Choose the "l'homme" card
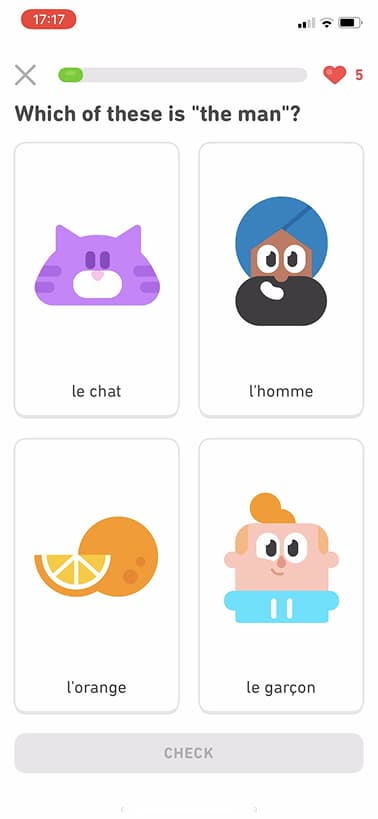Viewport: 378px width, 819px height. coord(281,280)
